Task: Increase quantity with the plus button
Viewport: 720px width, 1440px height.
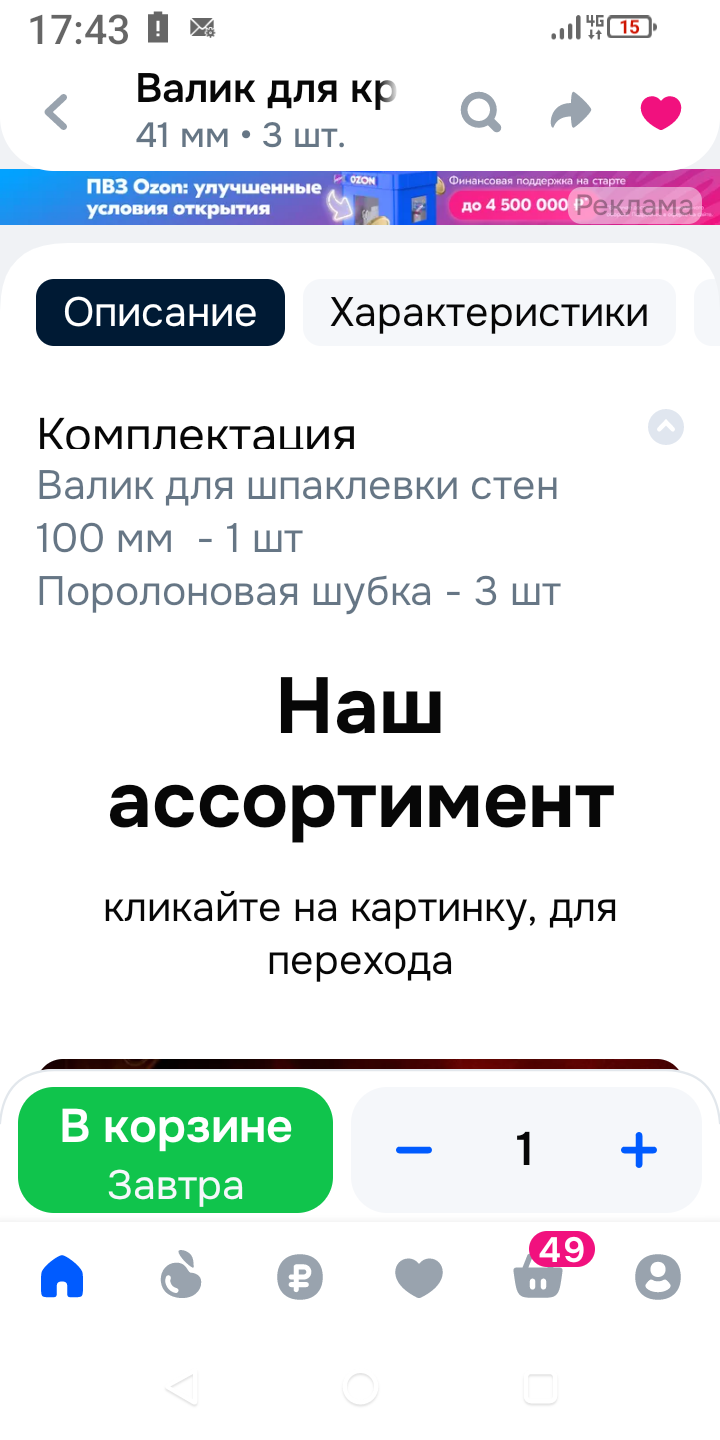Action: 638,1150
